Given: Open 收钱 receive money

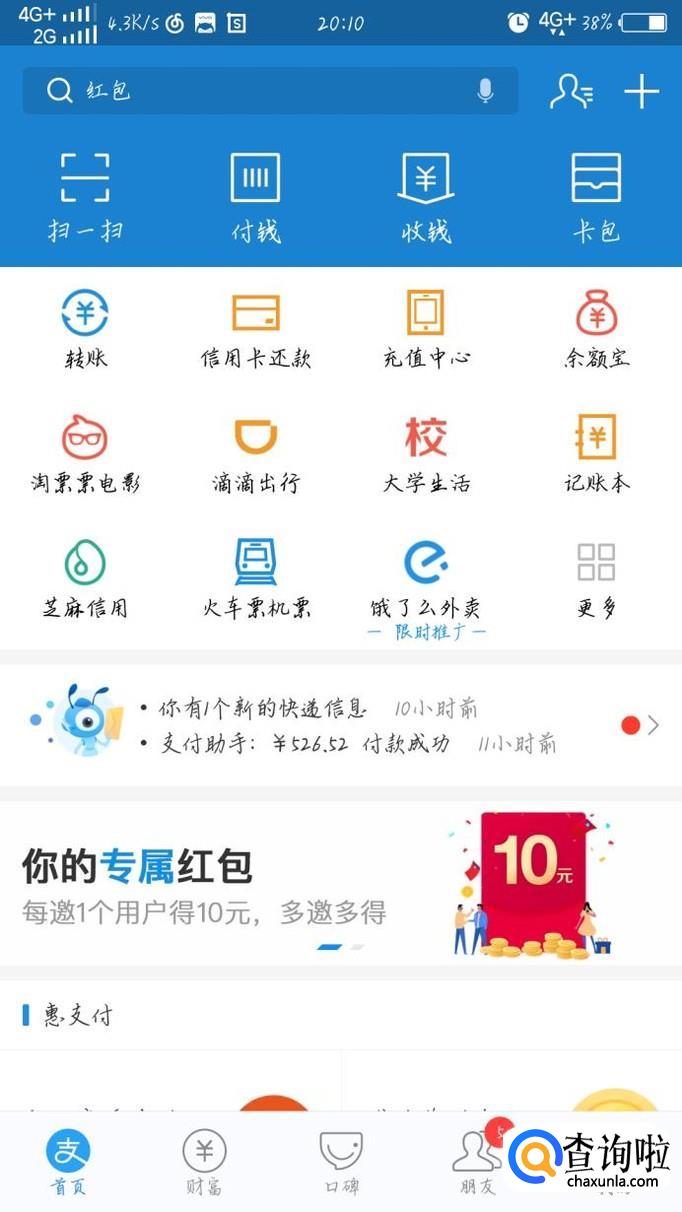Looking at the screenshot, I should coord(426,197).
